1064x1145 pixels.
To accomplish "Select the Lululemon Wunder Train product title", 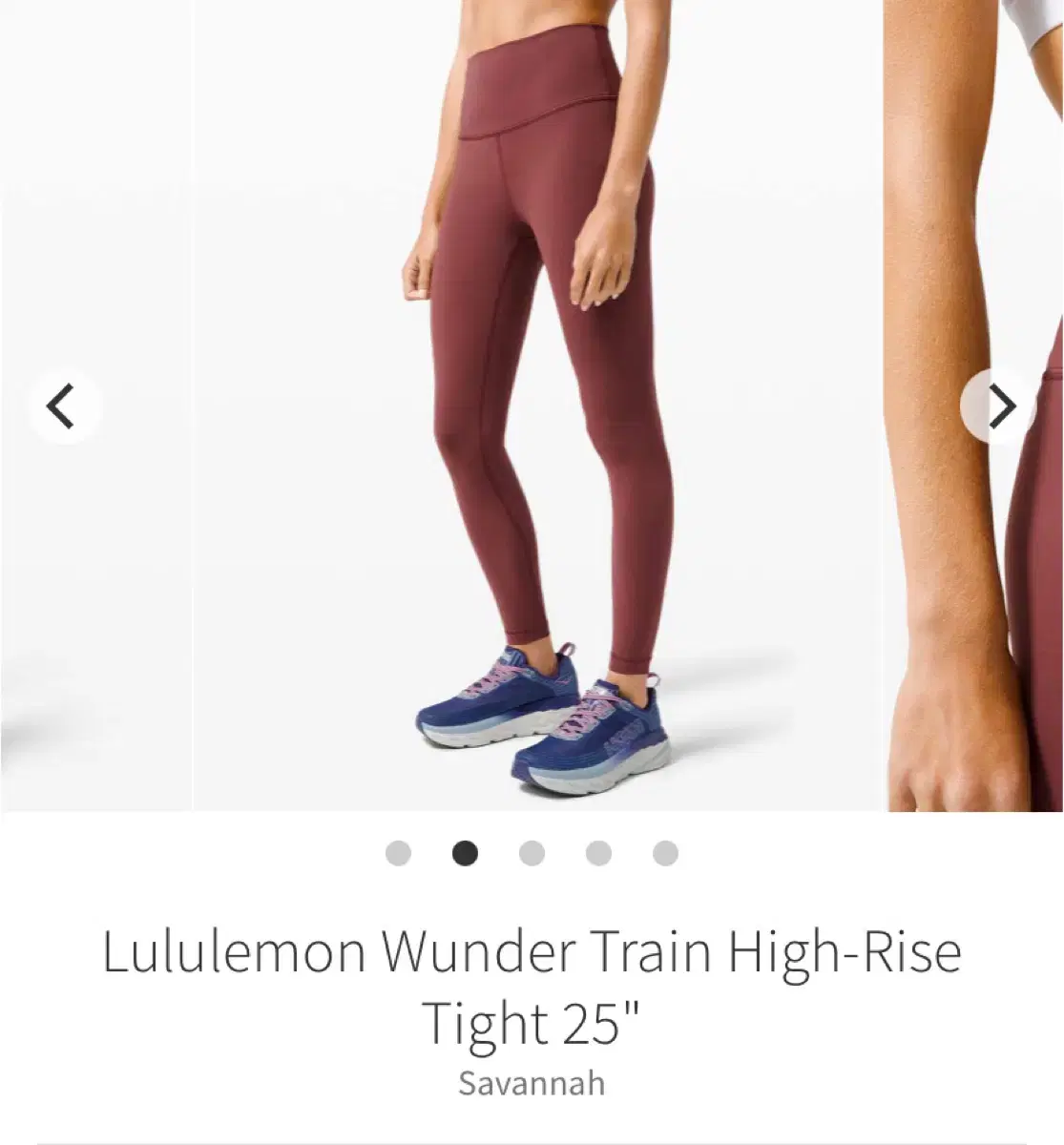I will pyautogui.click(x=532, y=975).
